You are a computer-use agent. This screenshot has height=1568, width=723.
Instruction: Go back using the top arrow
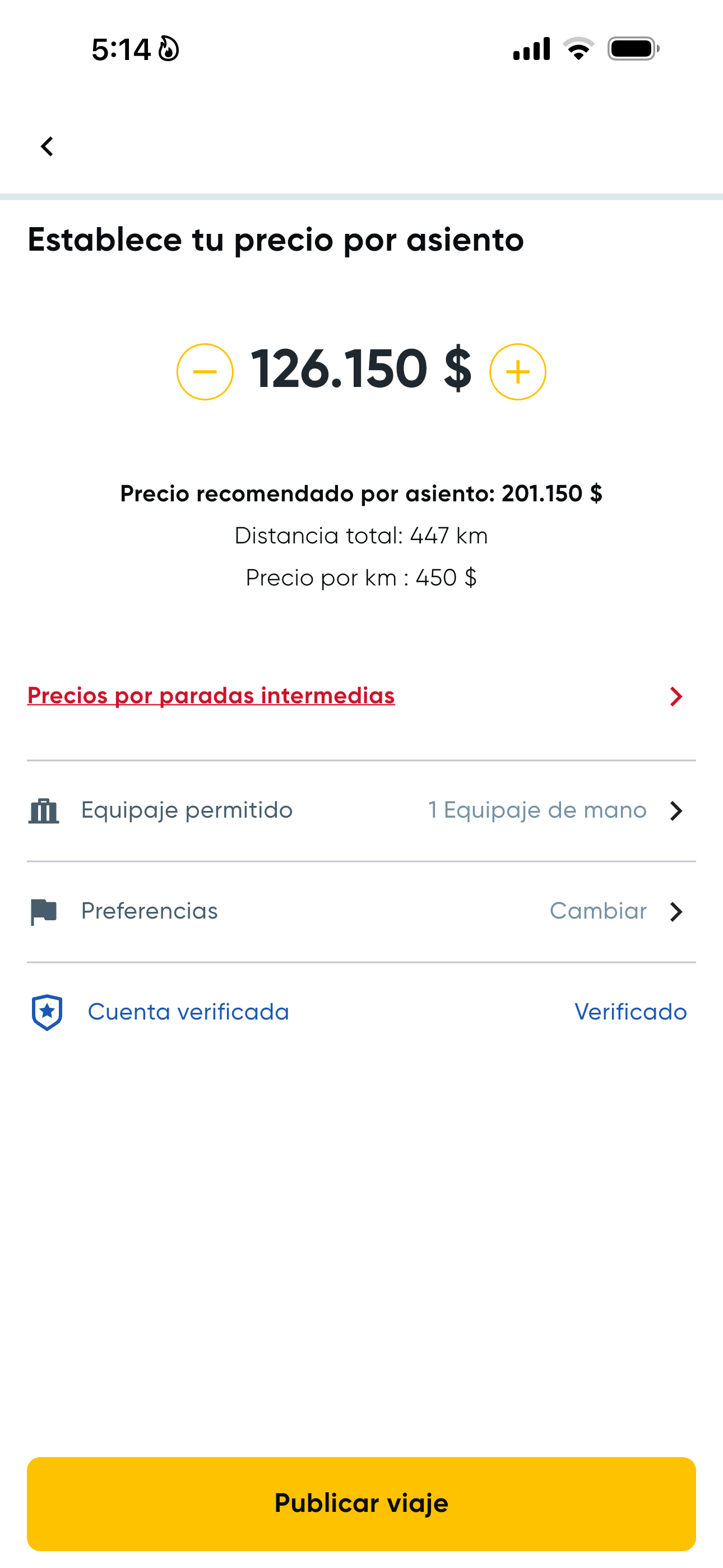pos(47,146)
